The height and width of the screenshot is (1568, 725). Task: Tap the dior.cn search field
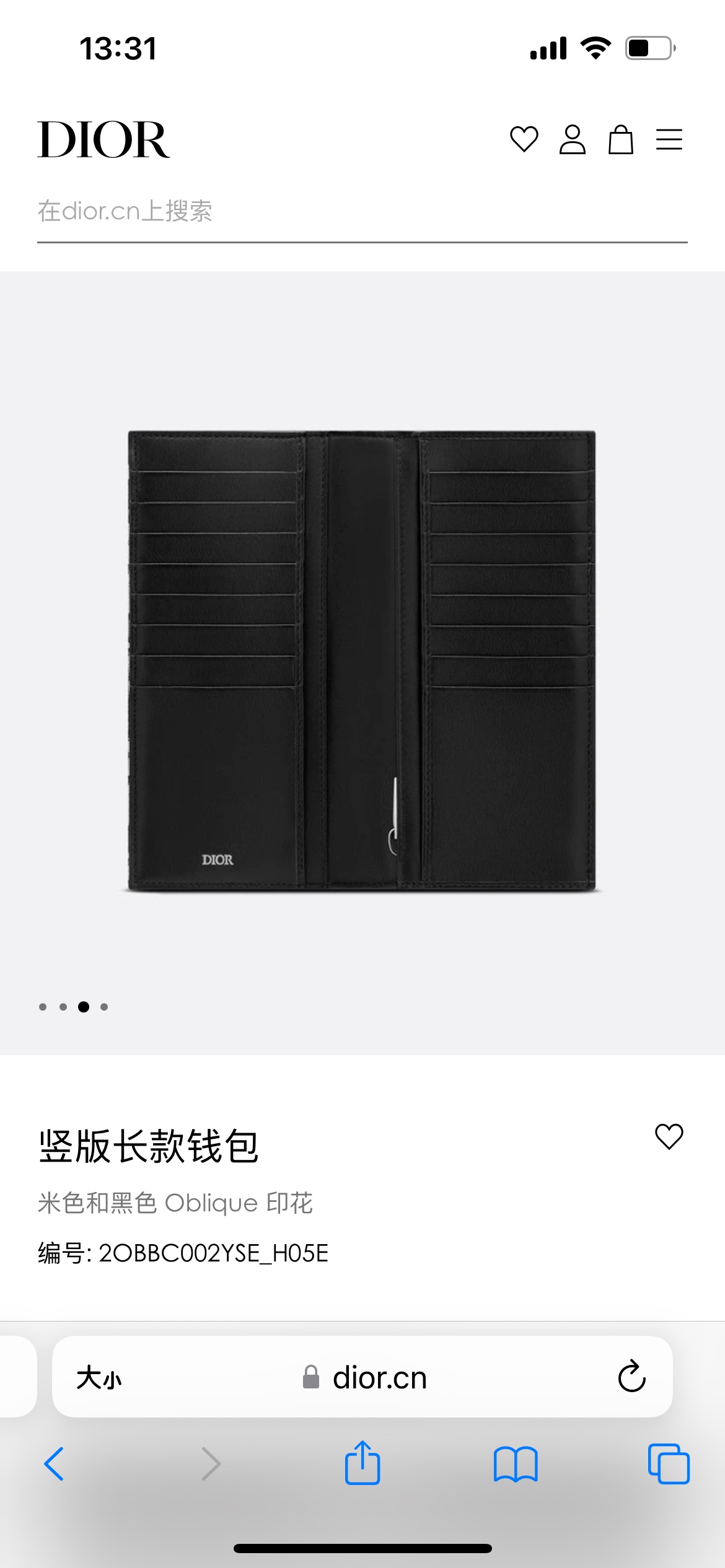coord(362,212)
